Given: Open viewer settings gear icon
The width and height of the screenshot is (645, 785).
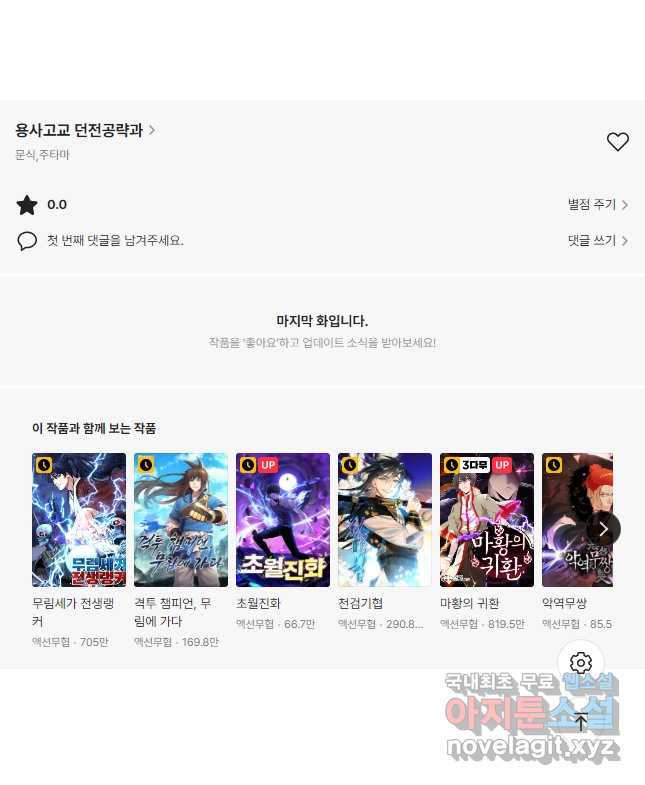Looking at the screenshot, I should 581,663.
